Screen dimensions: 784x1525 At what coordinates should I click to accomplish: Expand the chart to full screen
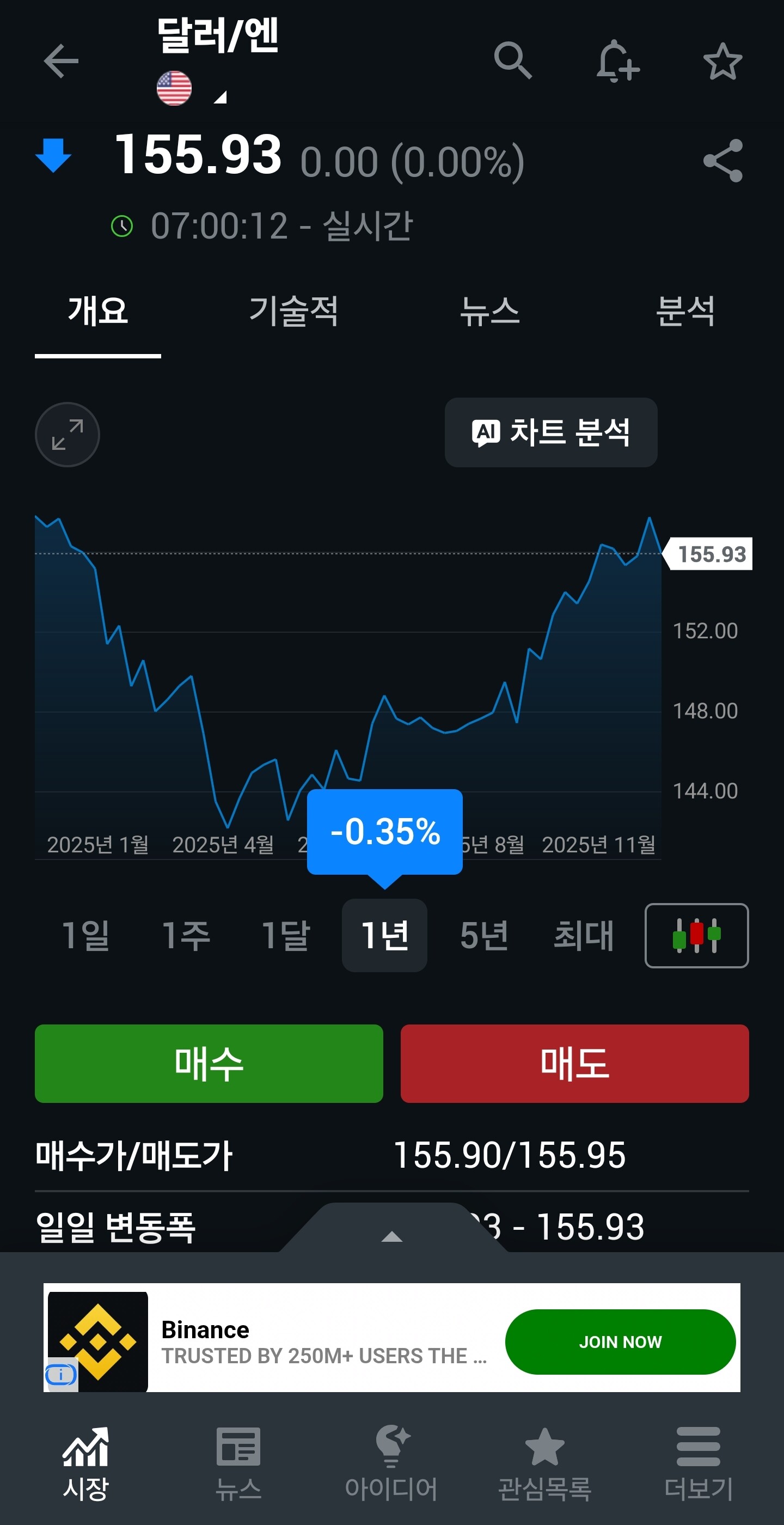point(68,435)
